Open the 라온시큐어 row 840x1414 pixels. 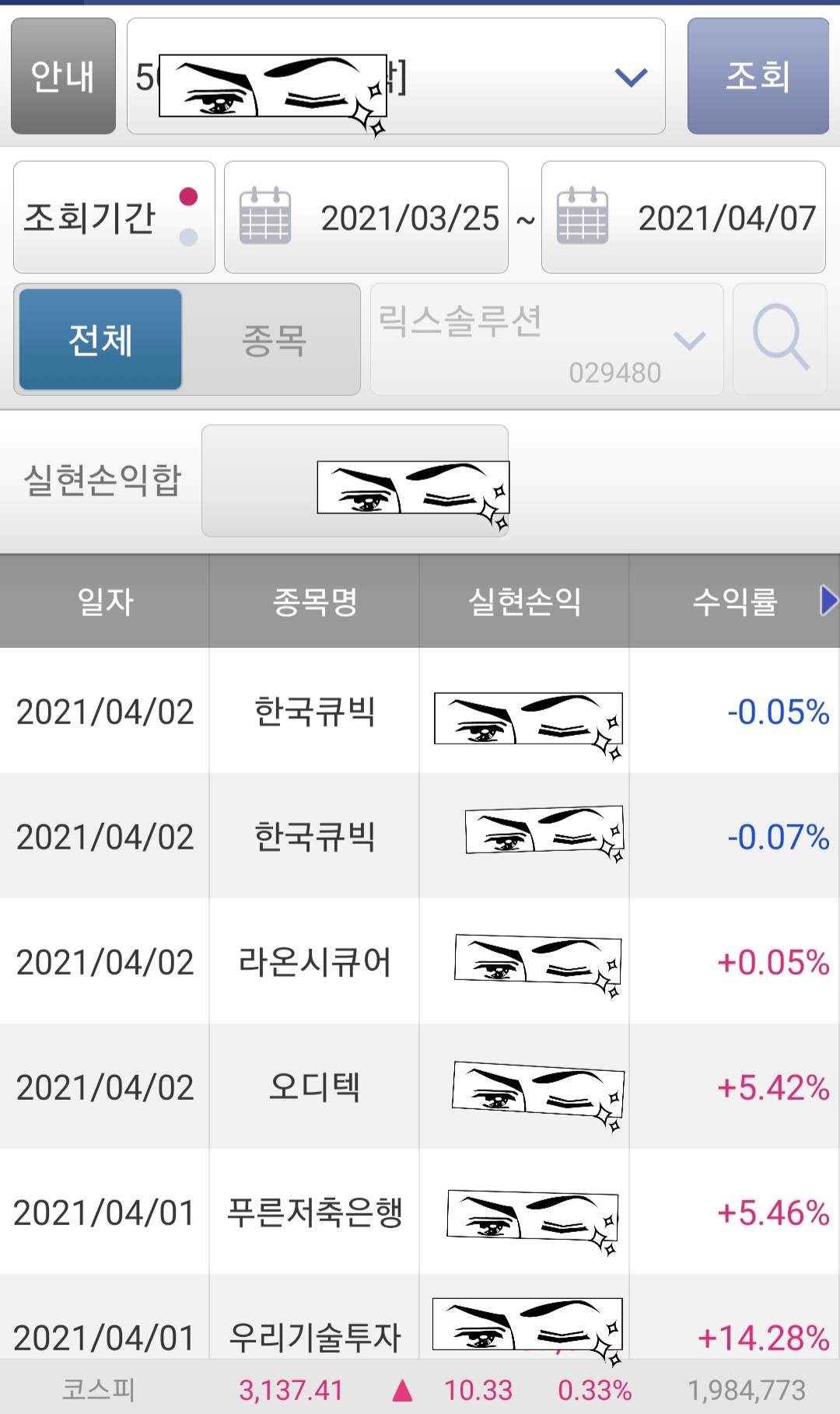[420, 961]
